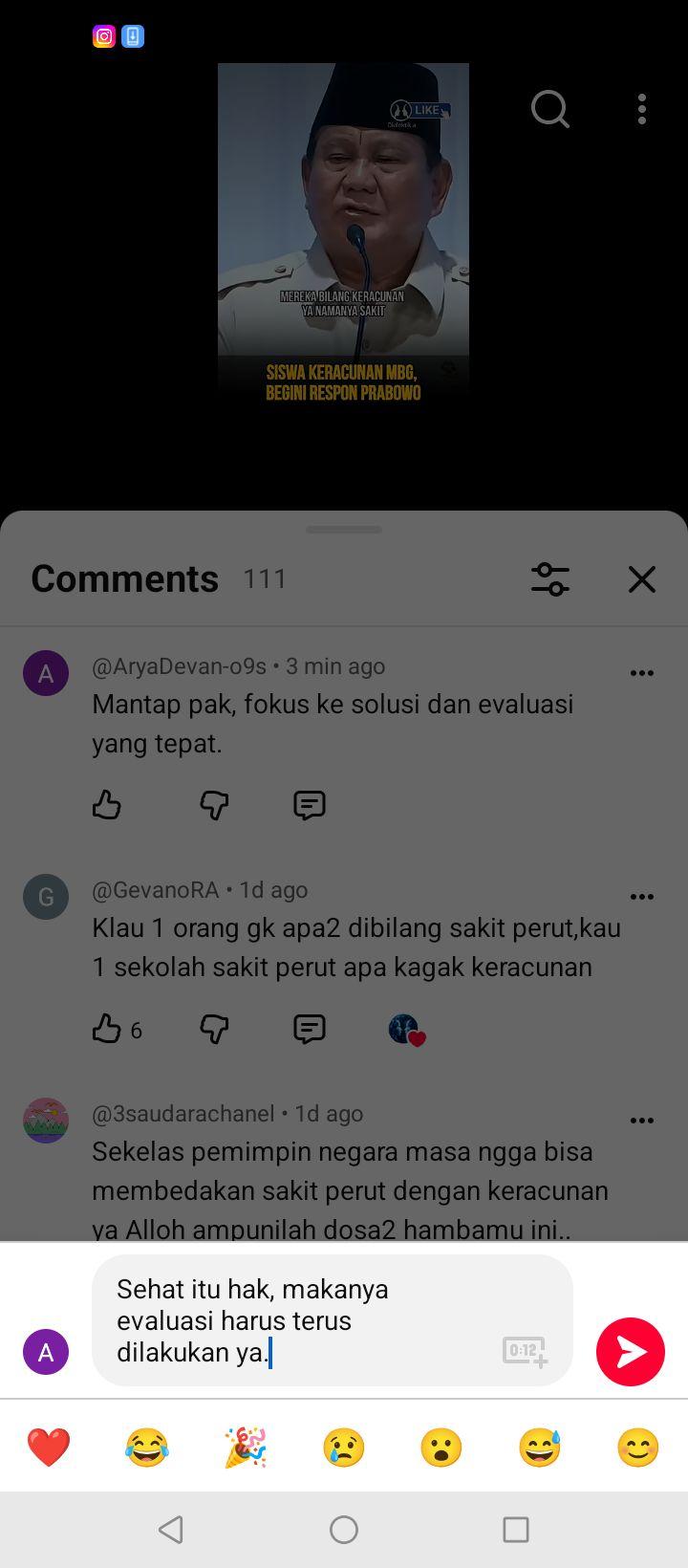Close the Comments panel

[x=642, y=579]
